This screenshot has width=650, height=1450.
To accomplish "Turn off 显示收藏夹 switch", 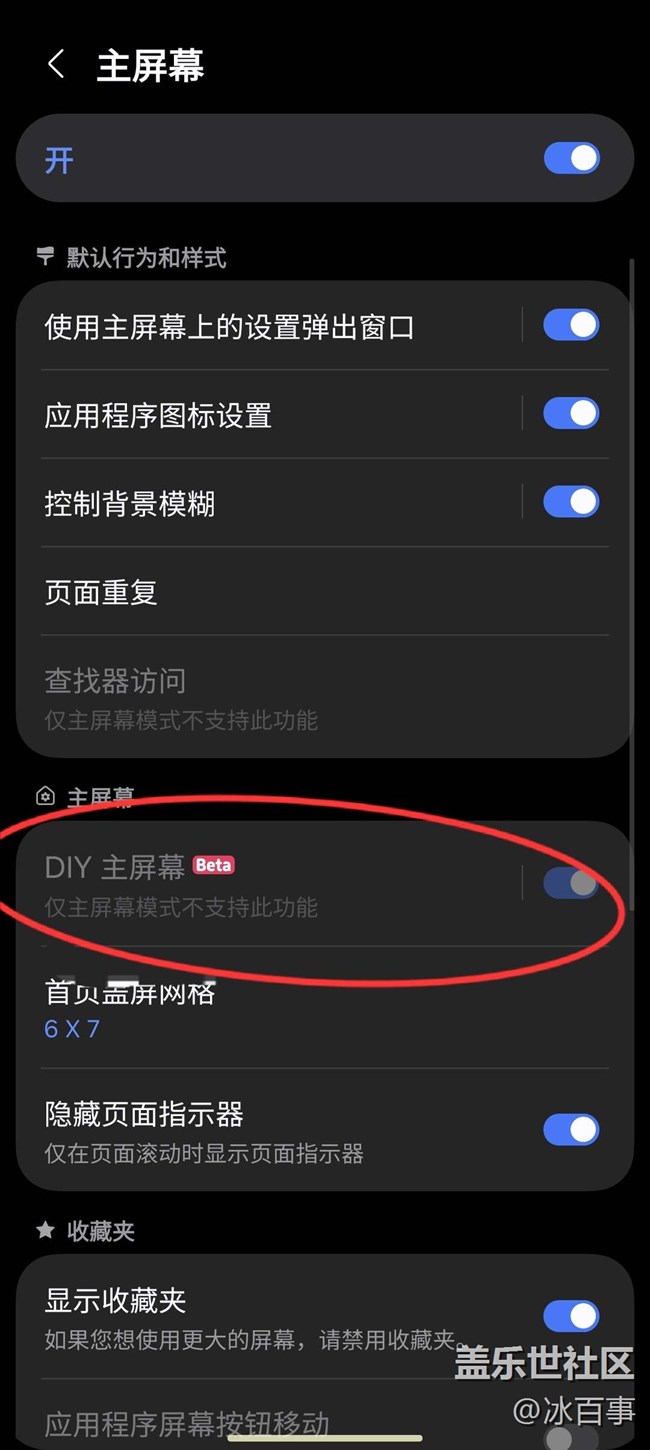I will 571,1316.
